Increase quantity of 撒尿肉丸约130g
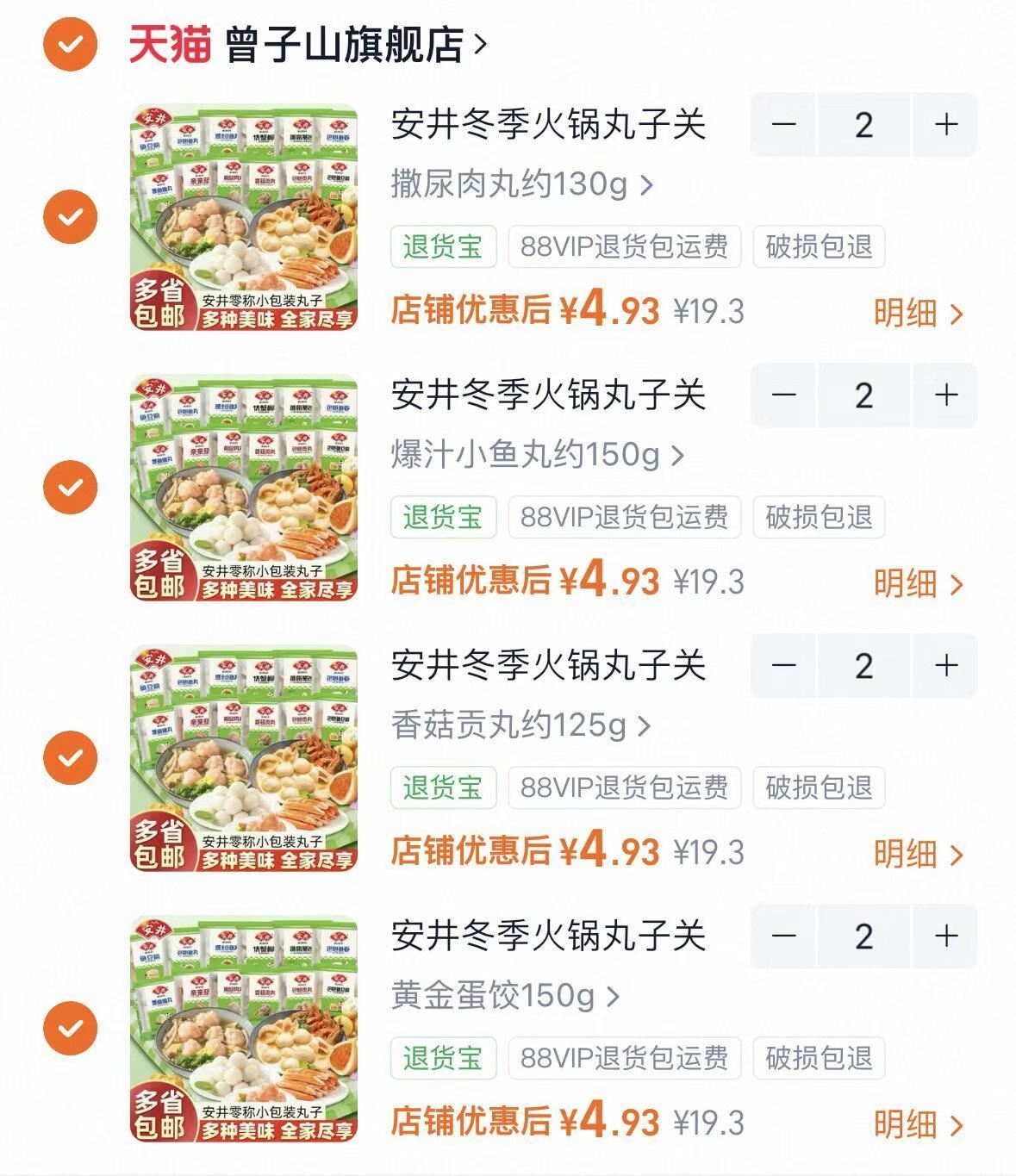Image resolution: width=1016 pixels, height=1176 pixels. [x=946, y=125]
